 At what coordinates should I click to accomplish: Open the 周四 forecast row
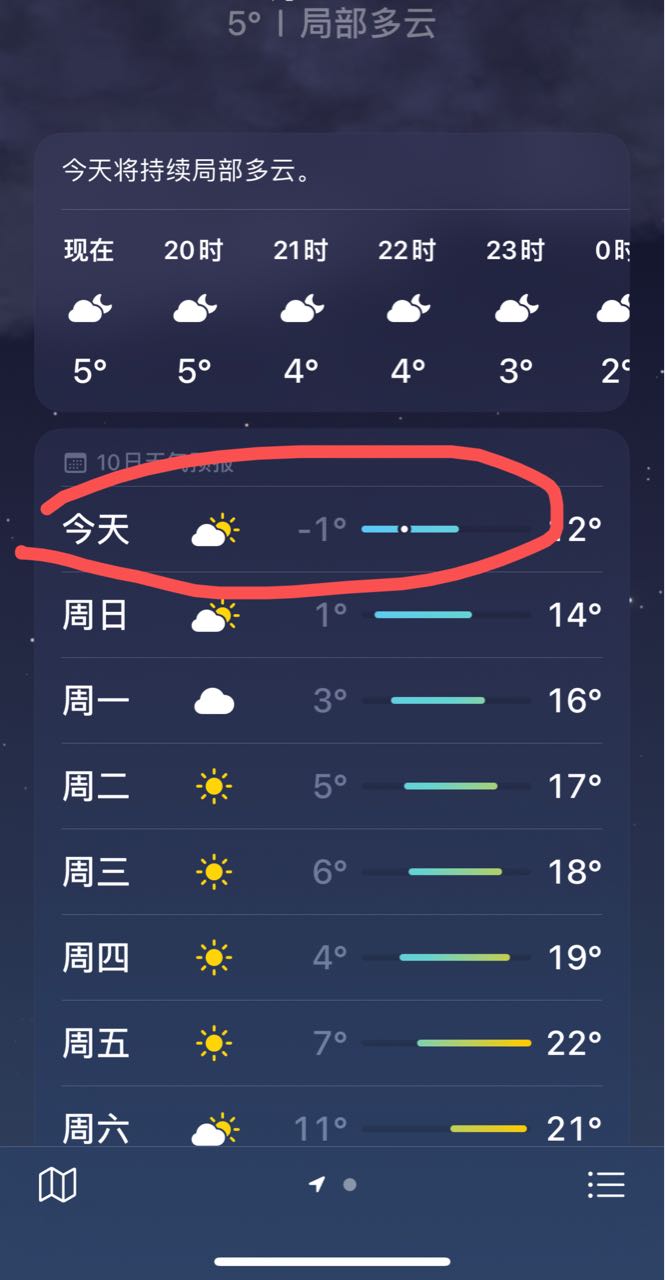tap(332, 958)
